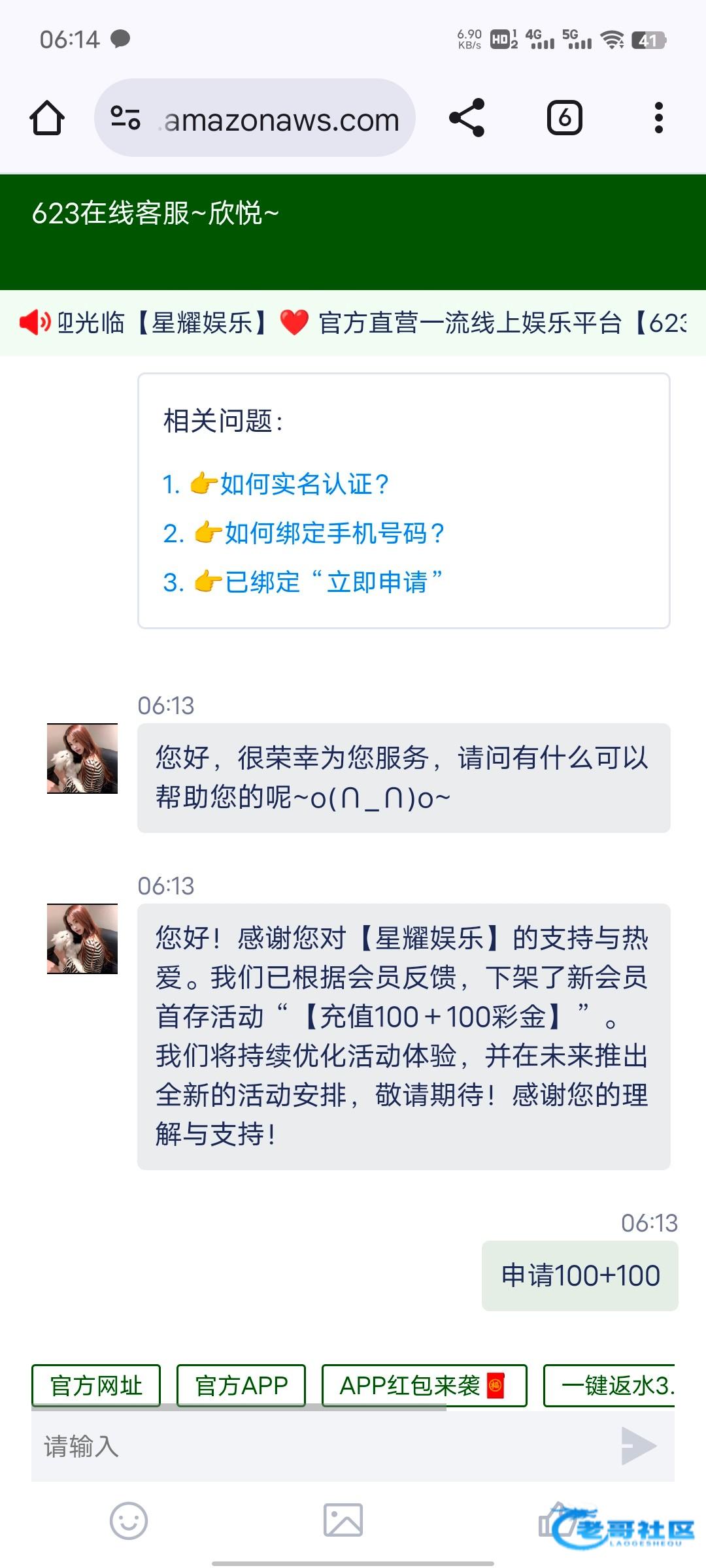Tap the browser home icon

coord(47,118)
